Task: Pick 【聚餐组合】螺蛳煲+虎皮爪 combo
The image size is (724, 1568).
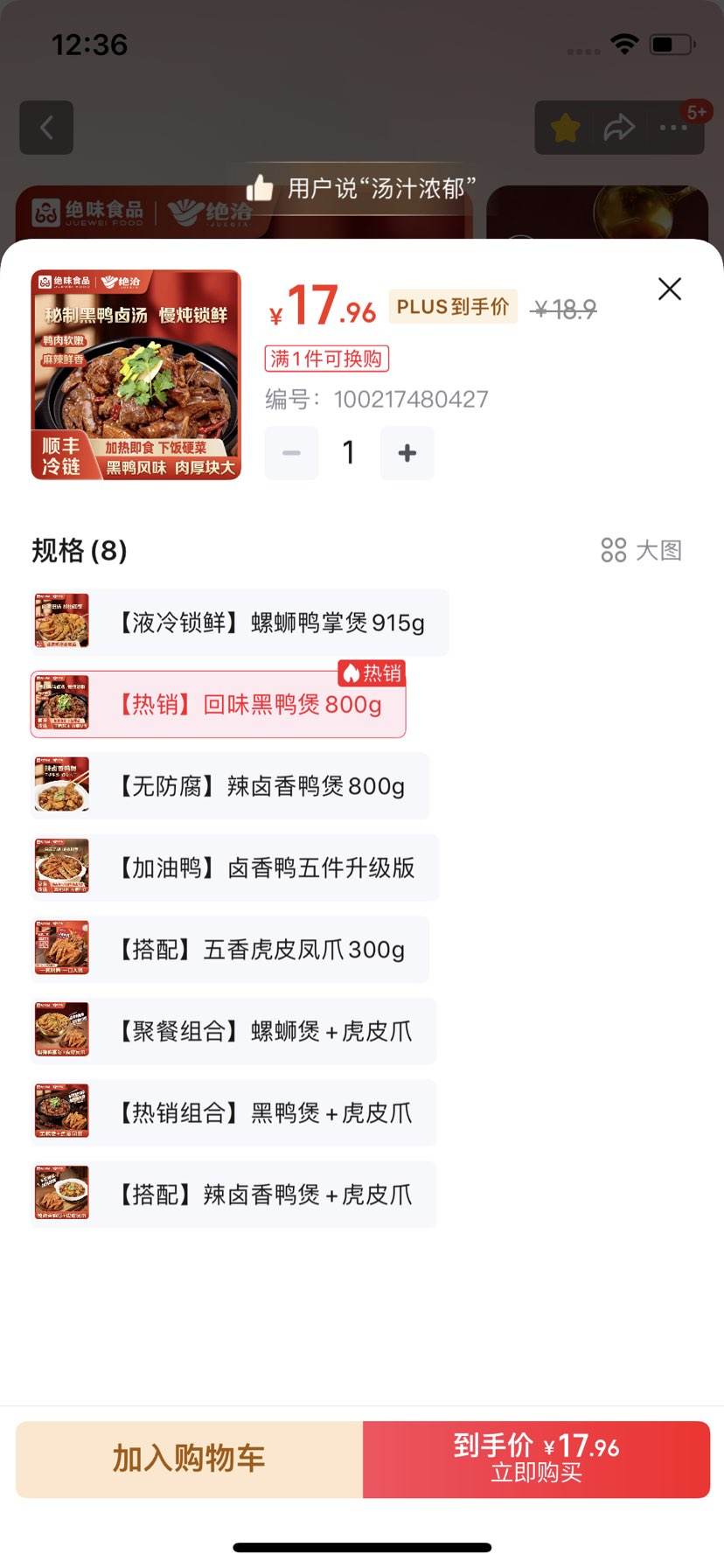Action: tap(234, 1031)
